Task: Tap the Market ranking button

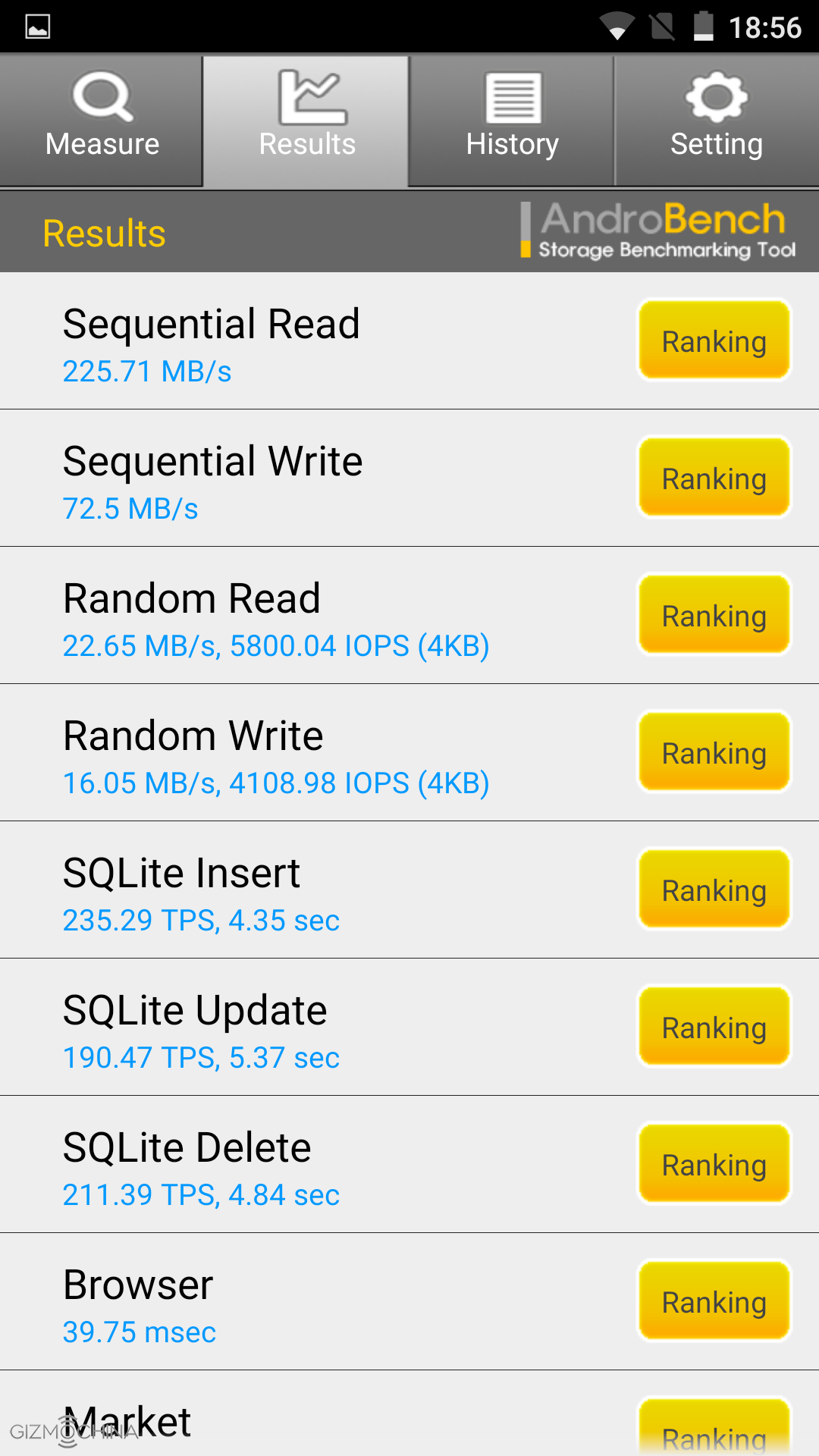Action: [714, 1429]
